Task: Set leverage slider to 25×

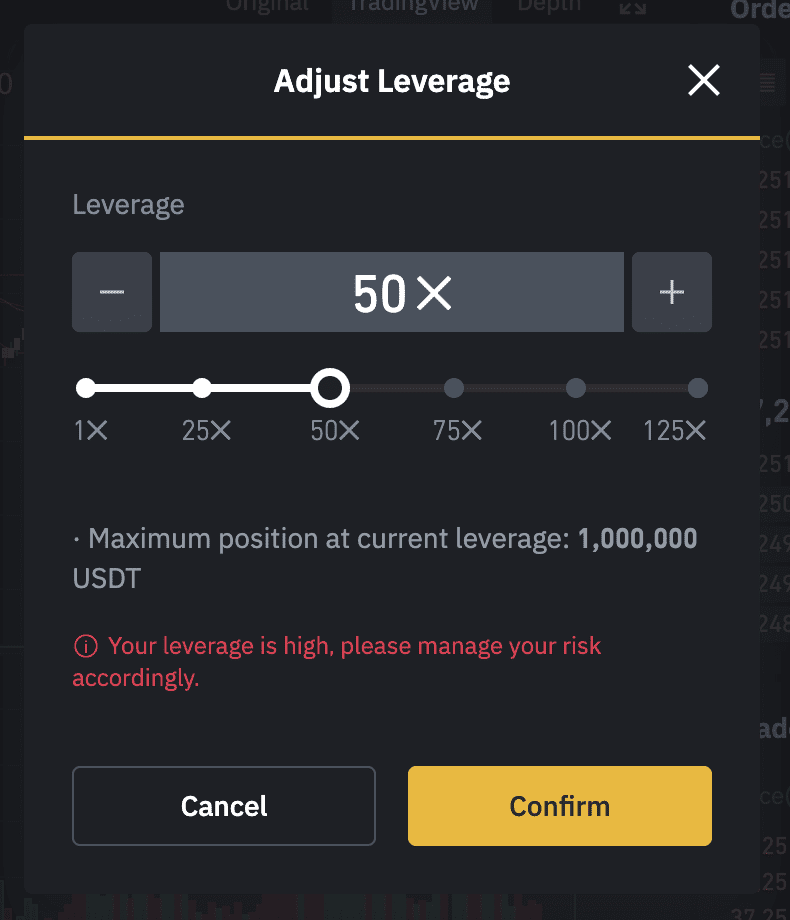Action: [202, 388]
